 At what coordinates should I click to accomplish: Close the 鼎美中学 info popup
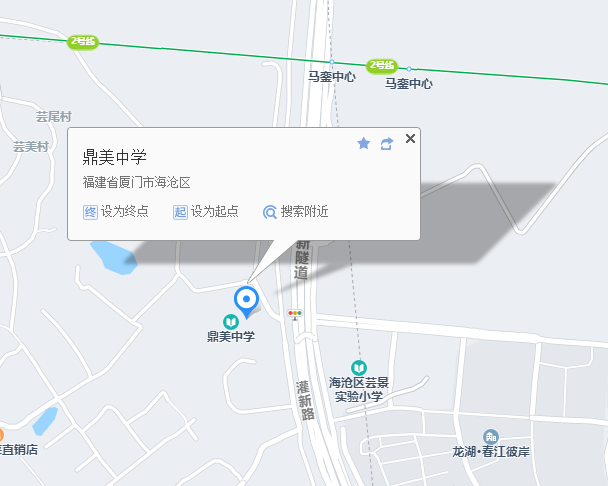pyautogui.click(x=410, y=139)
